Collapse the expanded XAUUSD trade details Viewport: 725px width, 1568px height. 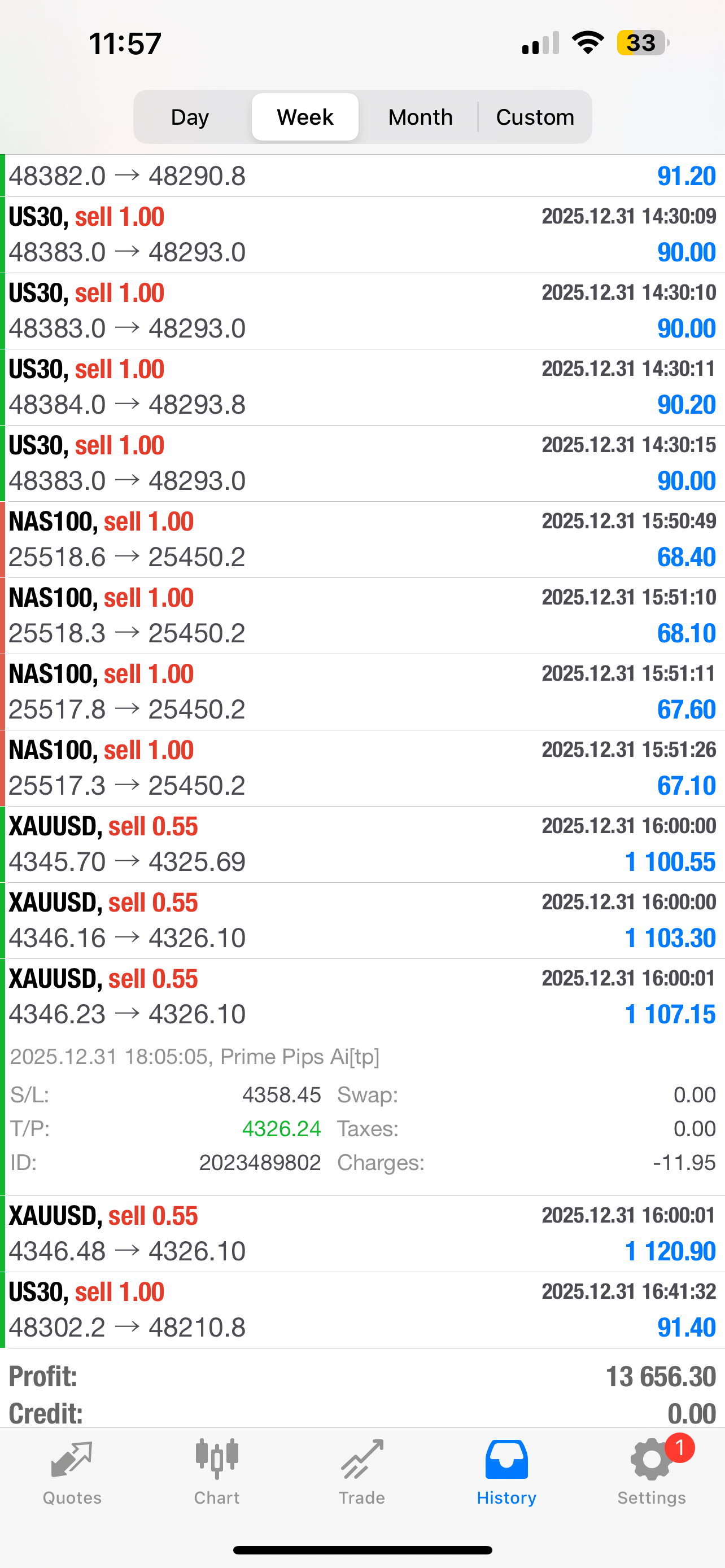[362, 995]
